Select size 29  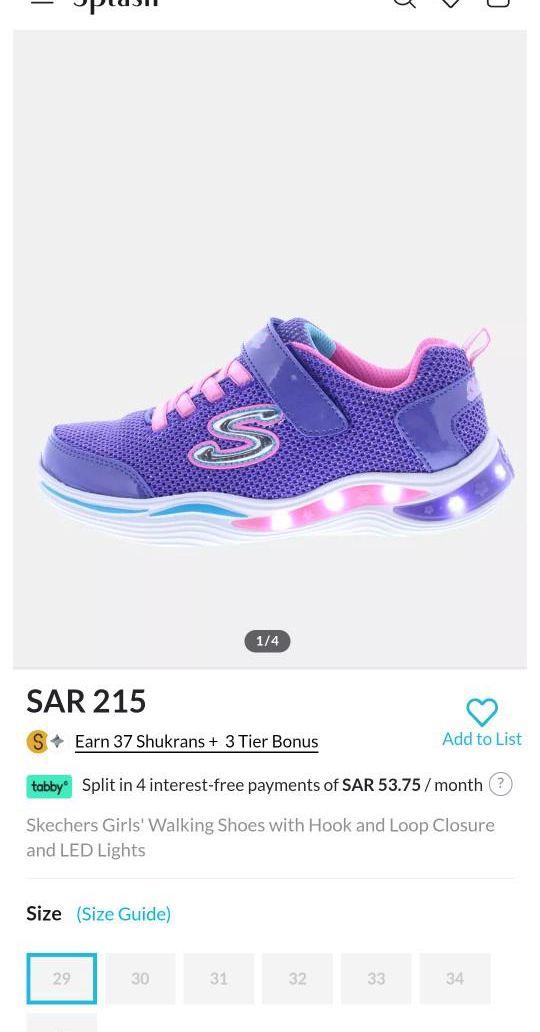(x=61, y=978)
